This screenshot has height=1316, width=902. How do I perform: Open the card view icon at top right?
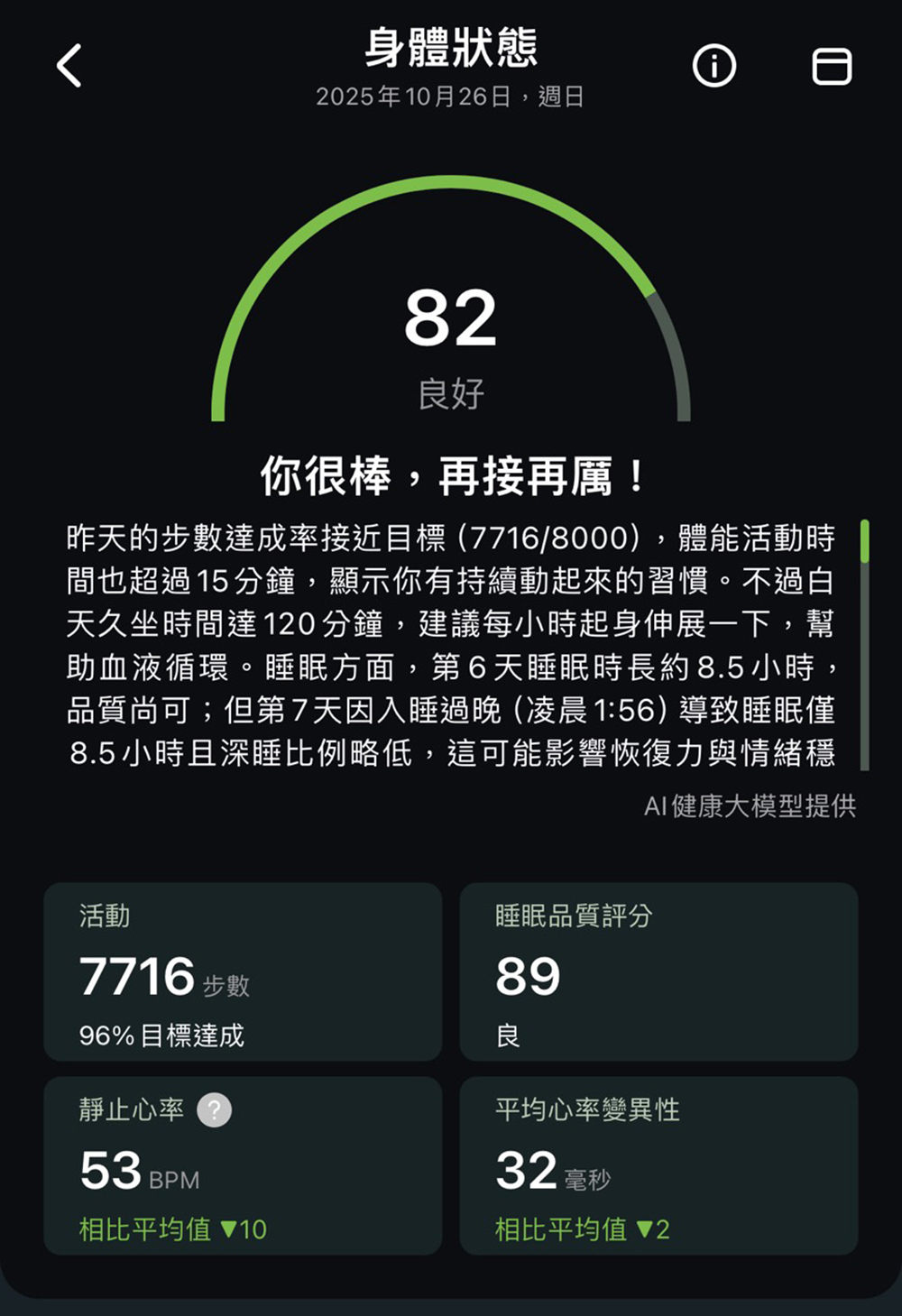(x=832, y=67)
